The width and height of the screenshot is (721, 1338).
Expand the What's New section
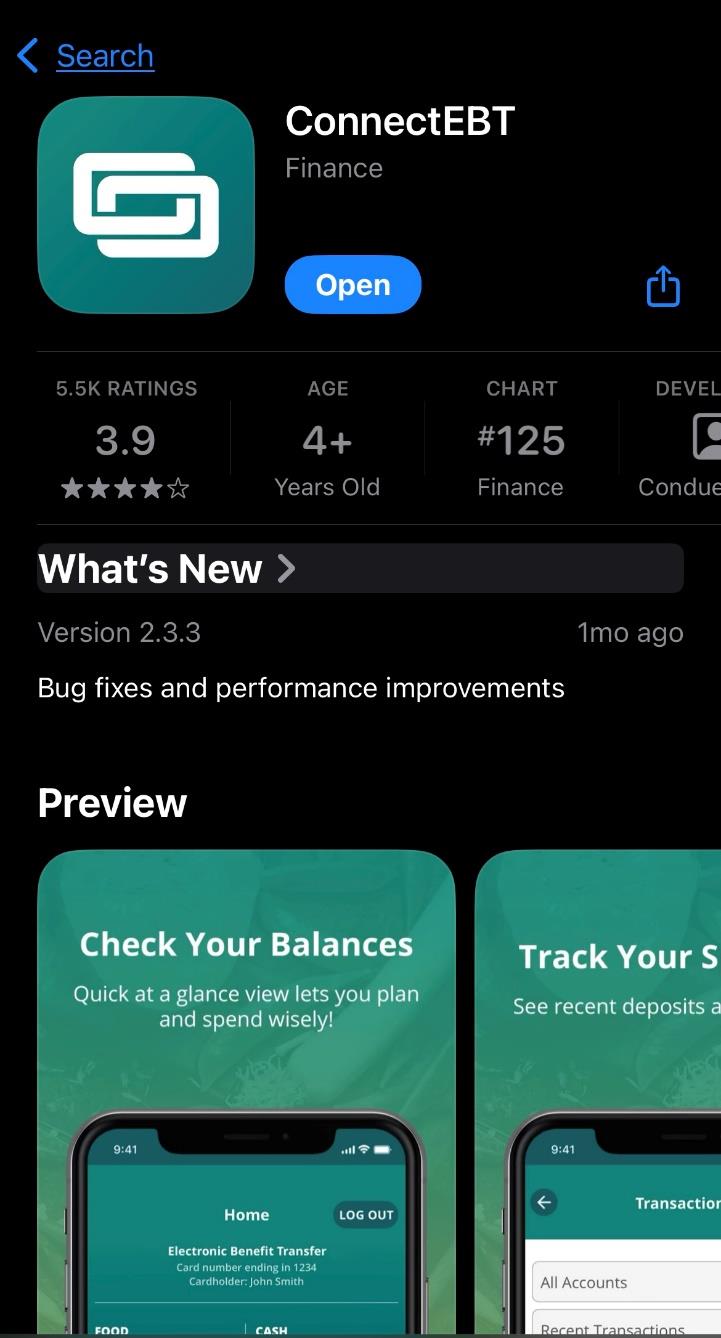[167, 569]
